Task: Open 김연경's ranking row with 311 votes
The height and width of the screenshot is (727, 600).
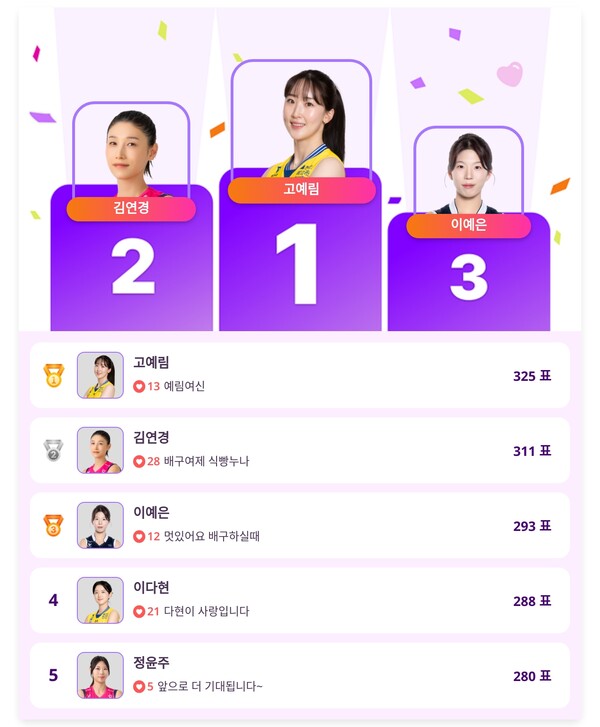Action: pyautogui.click(x=300, y=450)
